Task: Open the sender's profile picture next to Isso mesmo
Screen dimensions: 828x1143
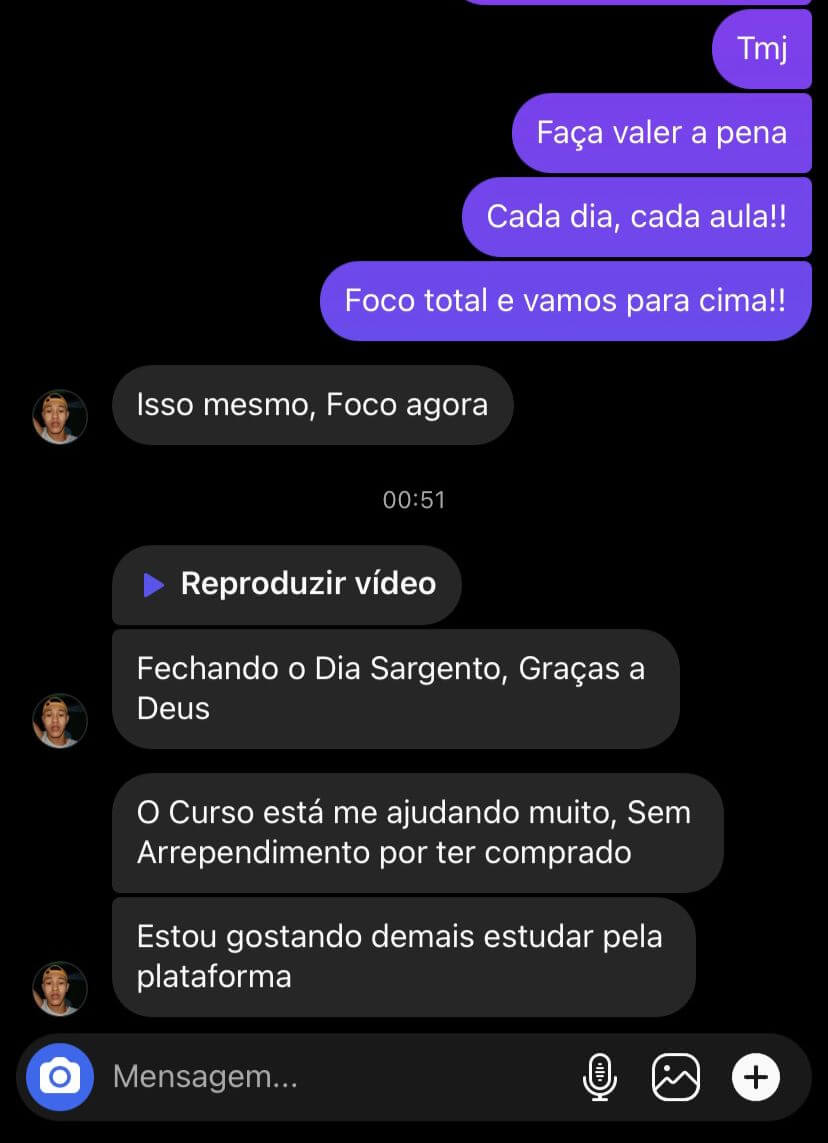Action: coord(60,417)
